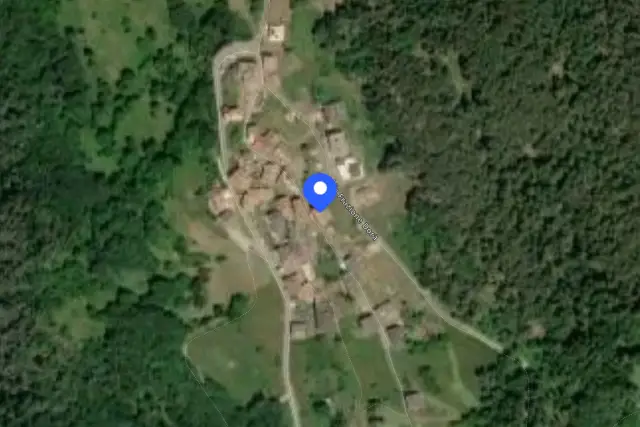
Task: Tap the blue location pin marker
Action: [x=320, y=192]
